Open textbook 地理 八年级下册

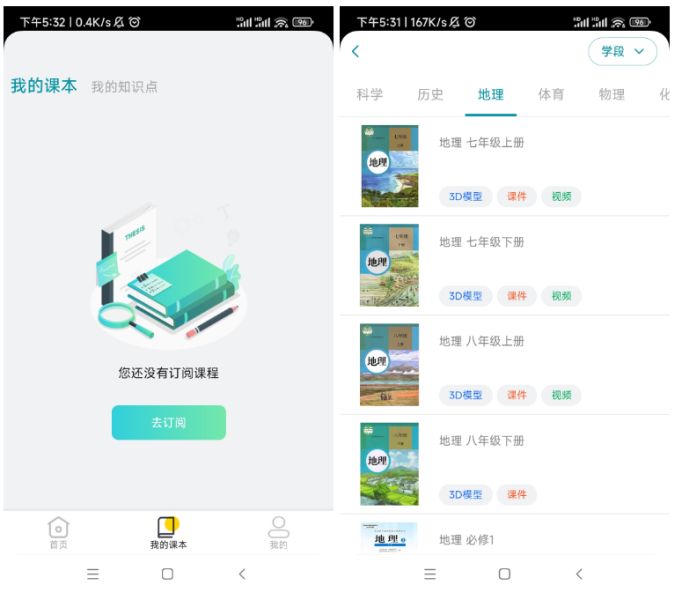481,440
